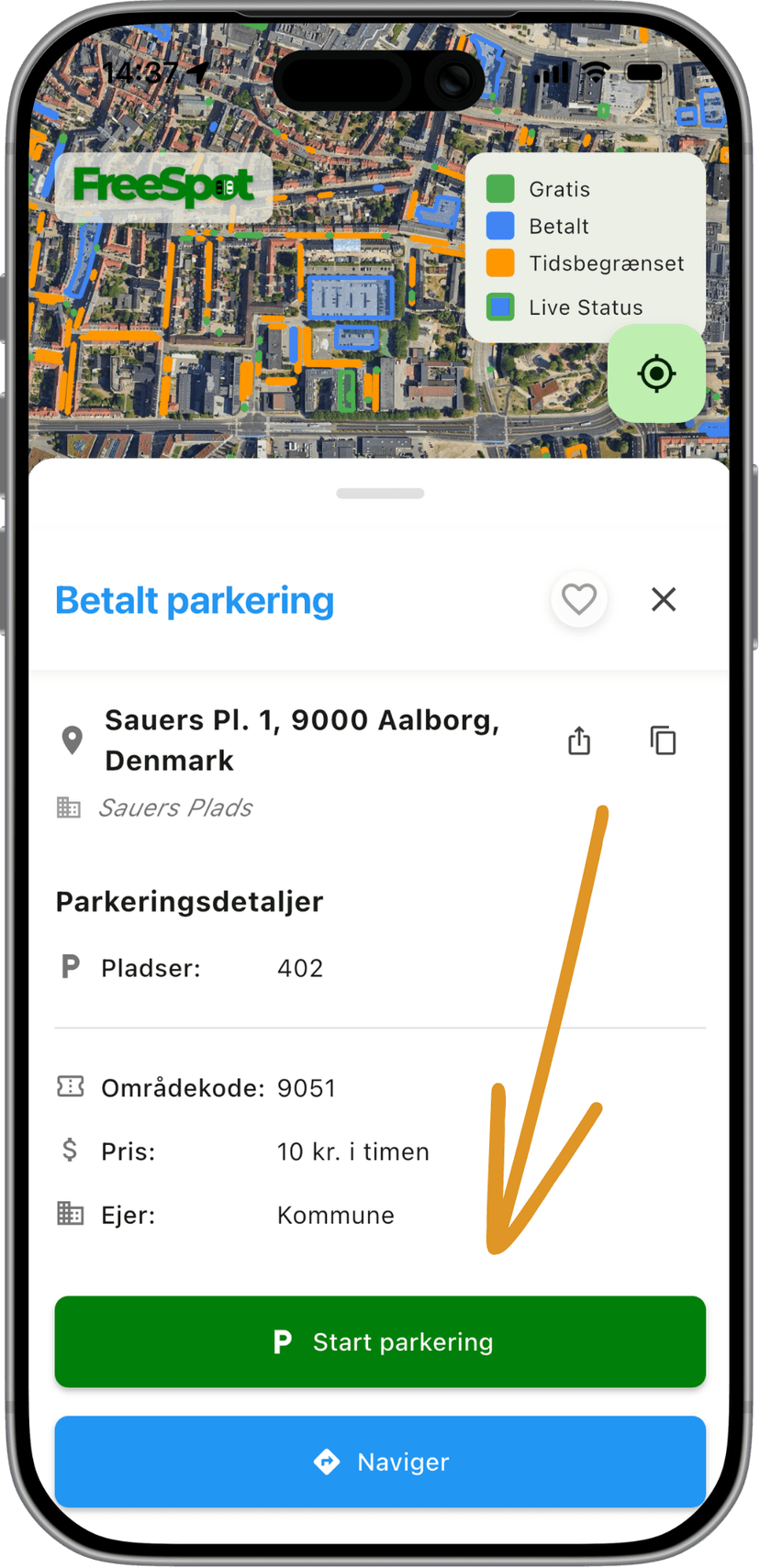Select the Betalt blue color swatch
The width and height of the screenshot is (760, 1568).
point(500,226)
